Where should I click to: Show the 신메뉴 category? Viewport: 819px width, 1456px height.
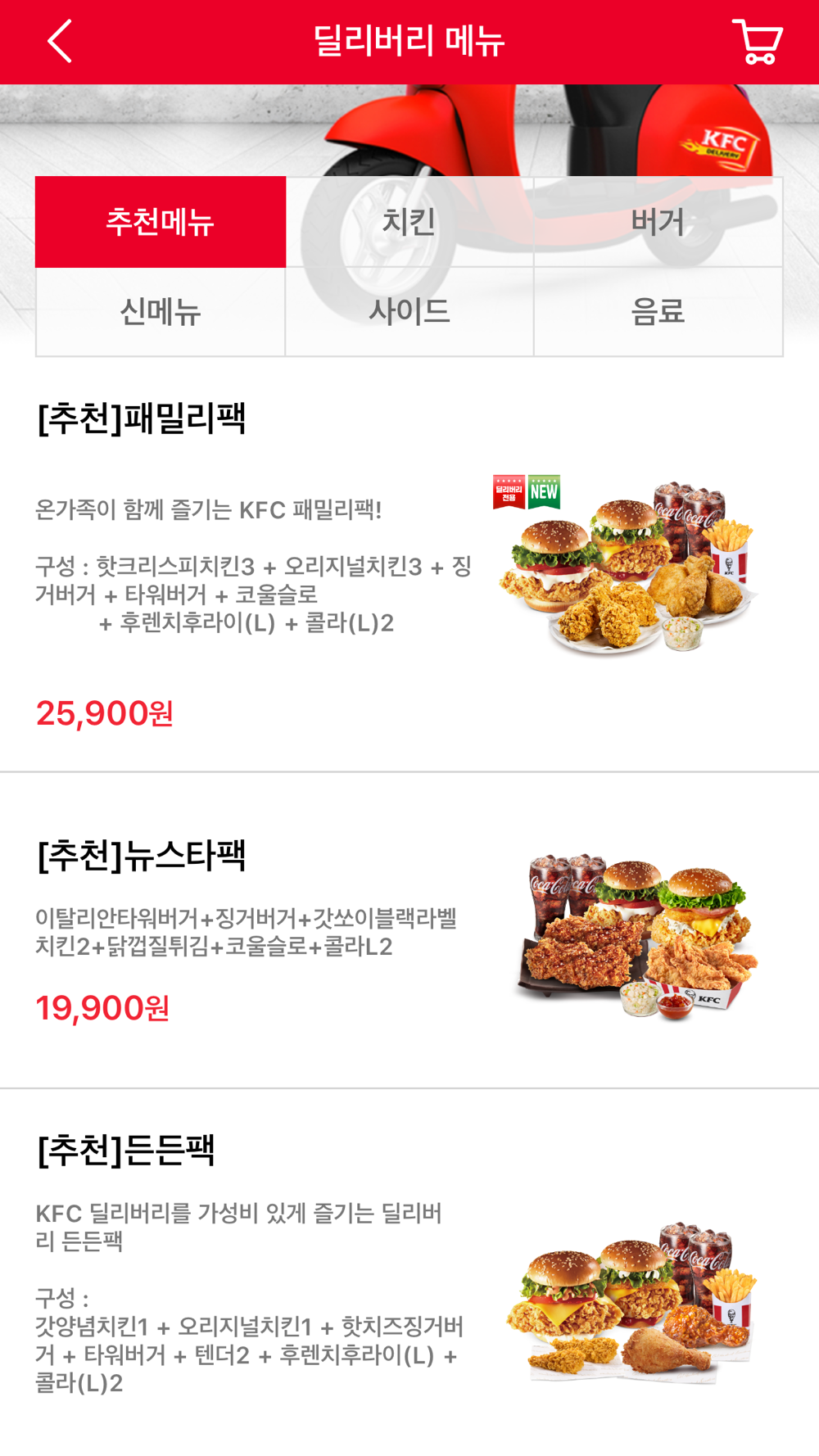click(x=161, y=312)
